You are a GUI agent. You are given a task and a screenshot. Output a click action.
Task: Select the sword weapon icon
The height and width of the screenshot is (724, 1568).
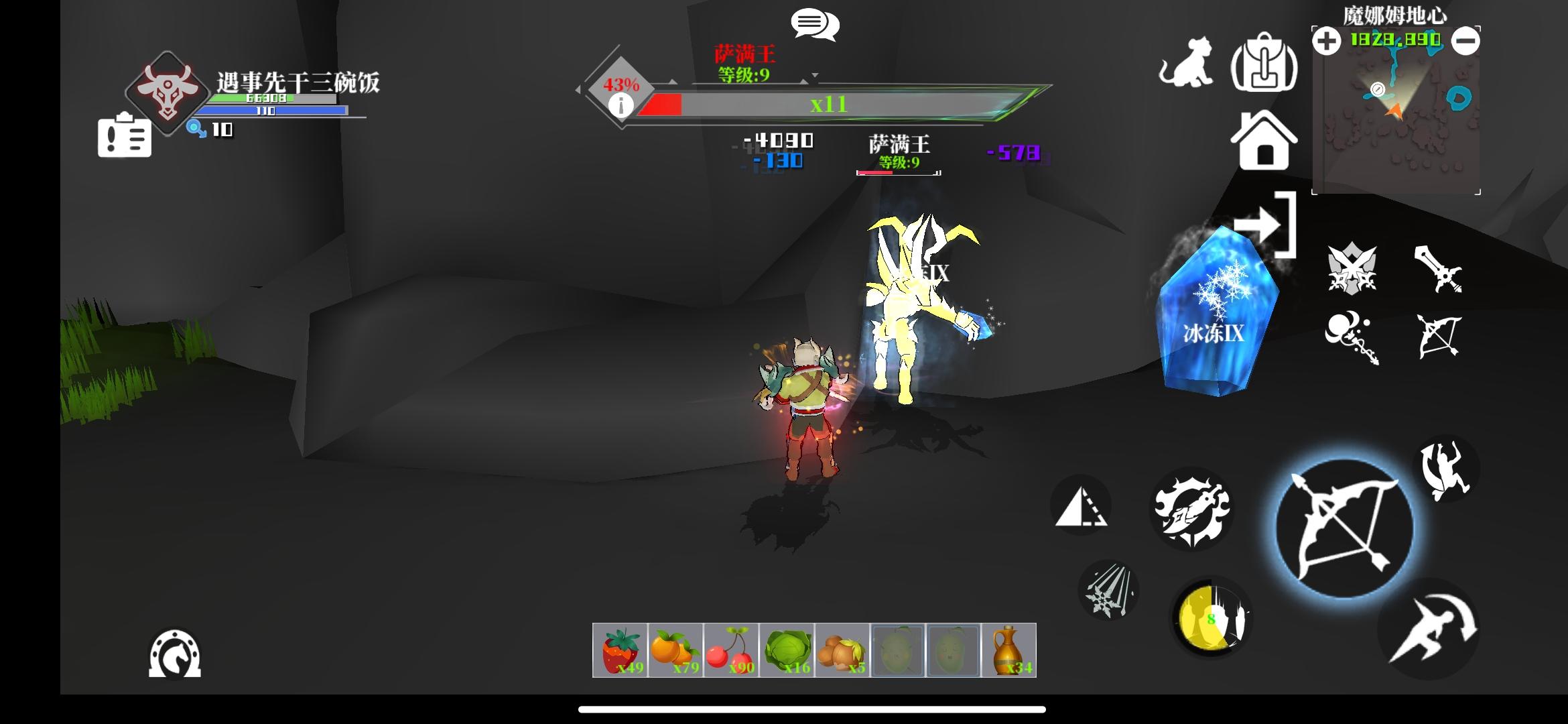[1438, 269]
